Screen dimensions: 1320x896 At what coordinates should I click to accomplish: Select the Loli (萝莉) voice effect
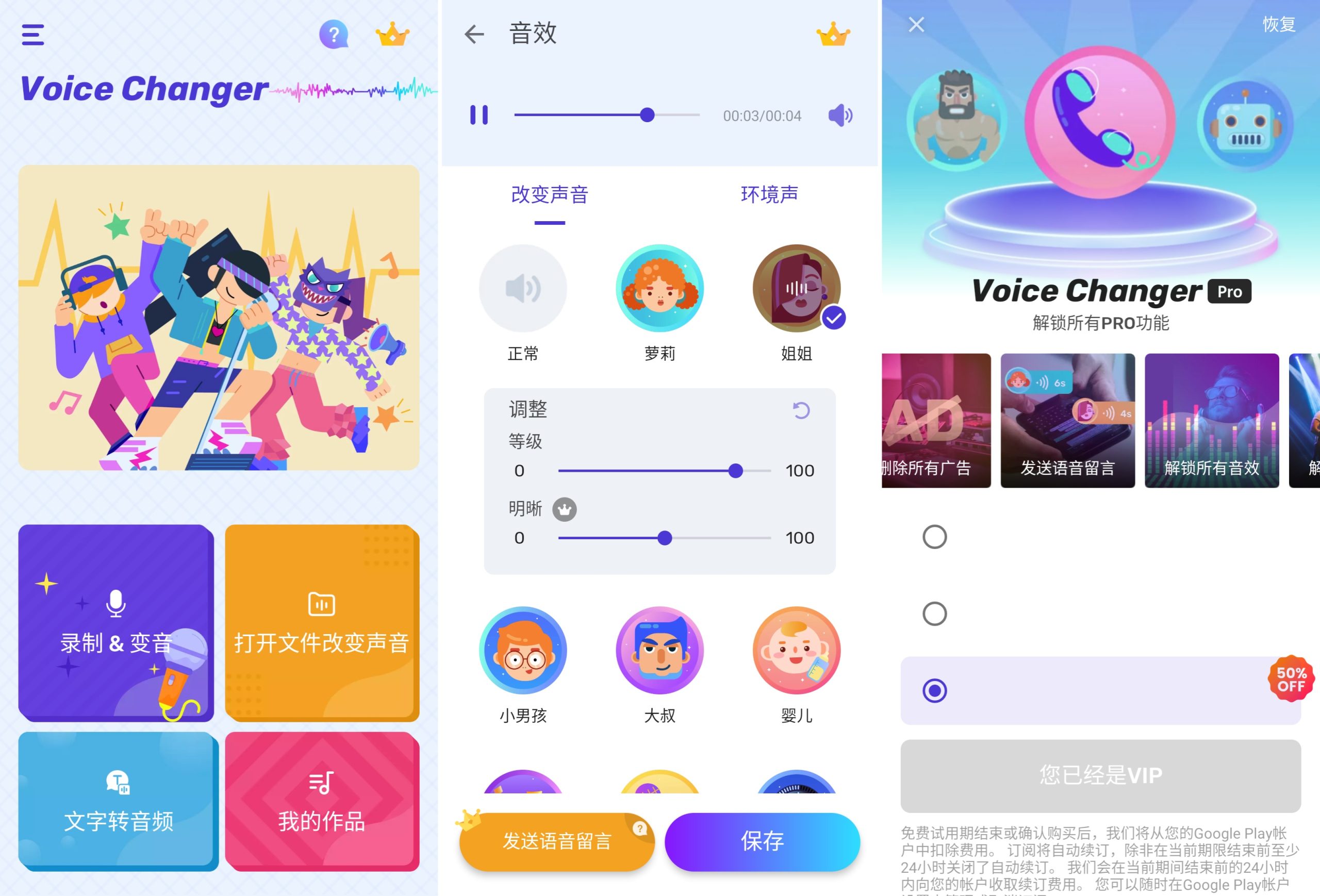(659, 289)
